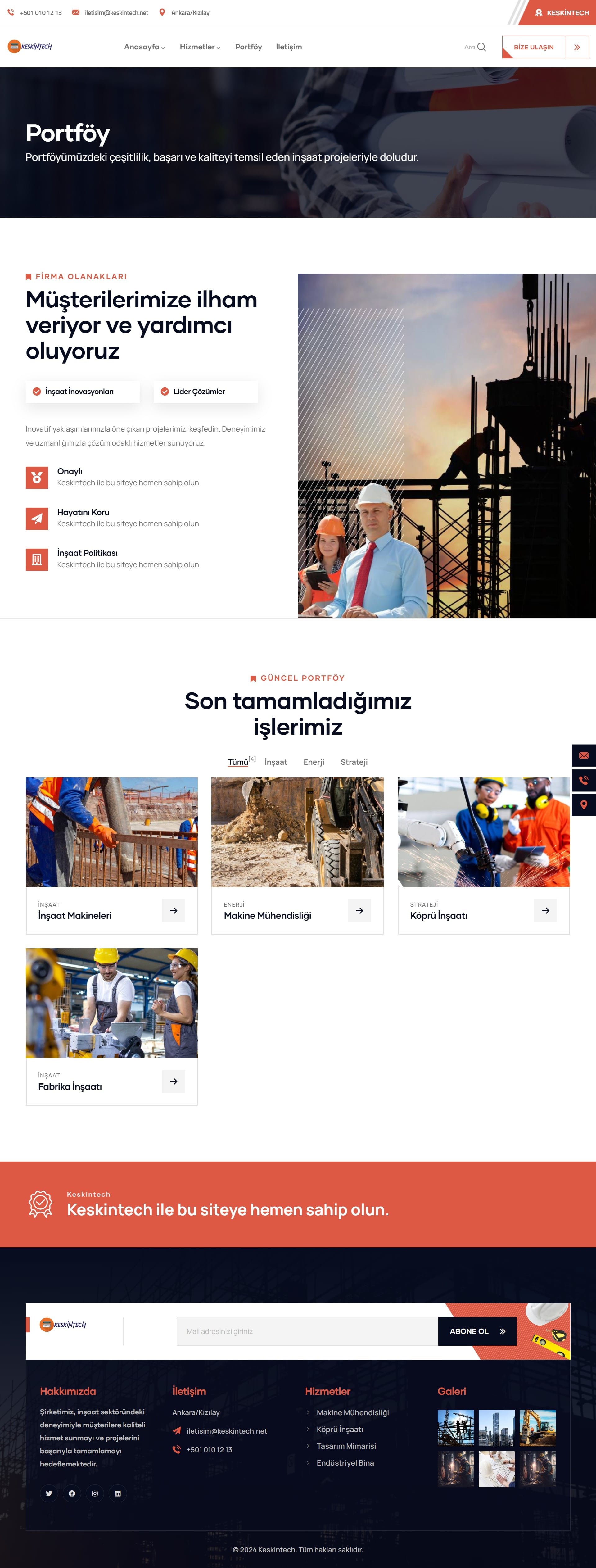Filter portfolio by İnşaat
596x1568 pixels.
(276, 762)
